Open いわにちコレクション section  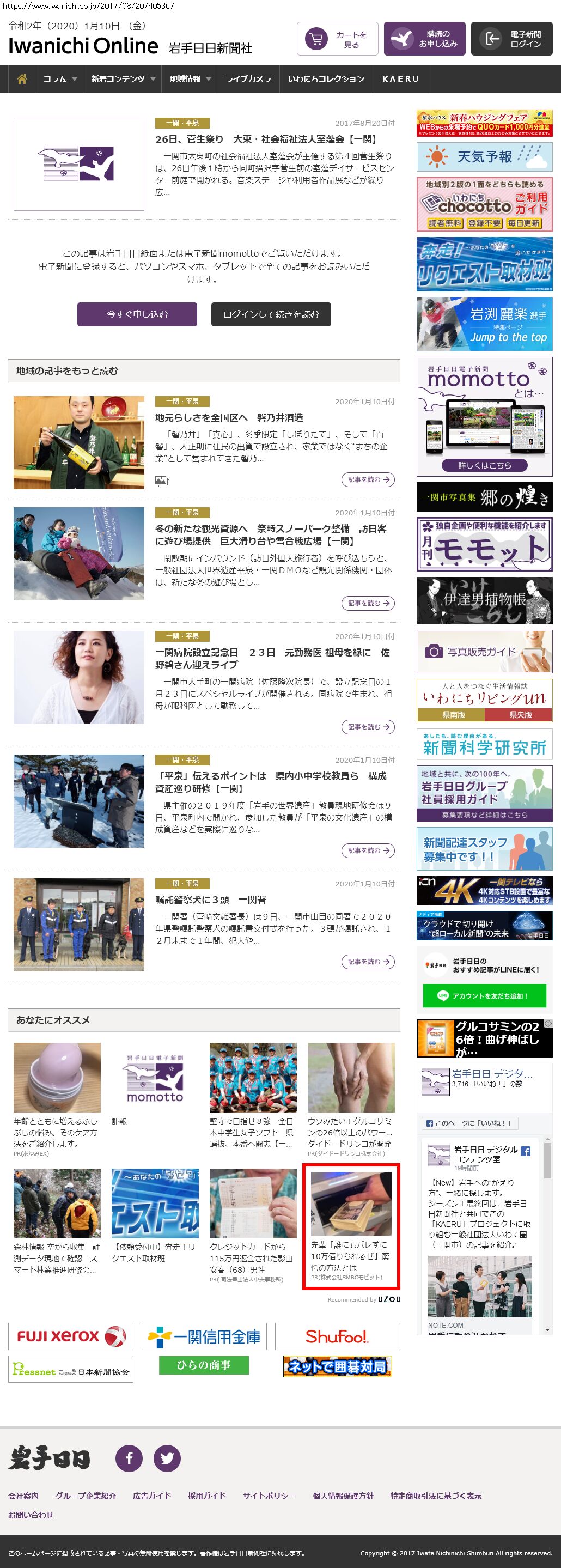click(326, 79)
